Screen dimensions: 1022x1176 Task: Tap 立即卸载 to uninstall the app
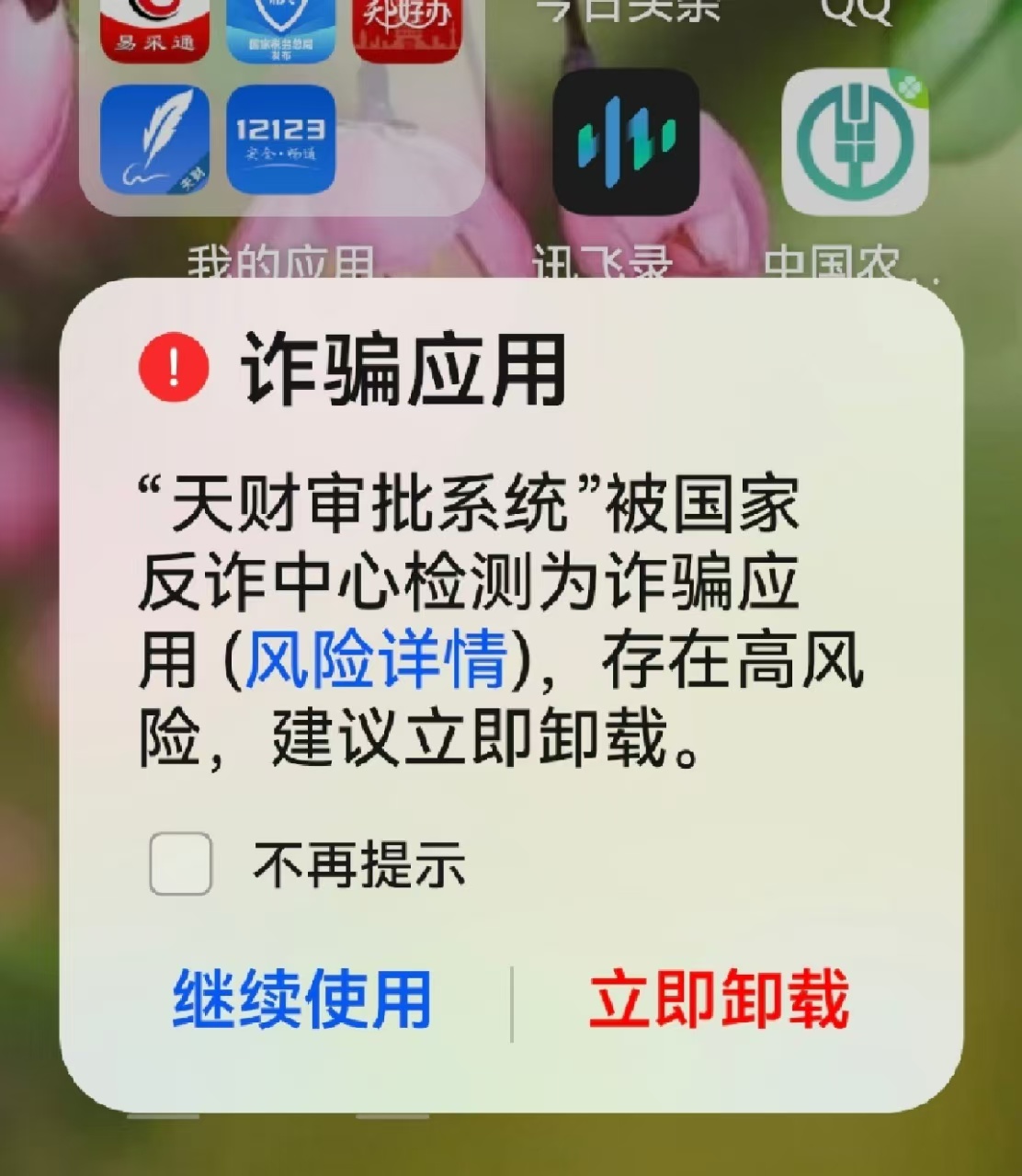719,999
